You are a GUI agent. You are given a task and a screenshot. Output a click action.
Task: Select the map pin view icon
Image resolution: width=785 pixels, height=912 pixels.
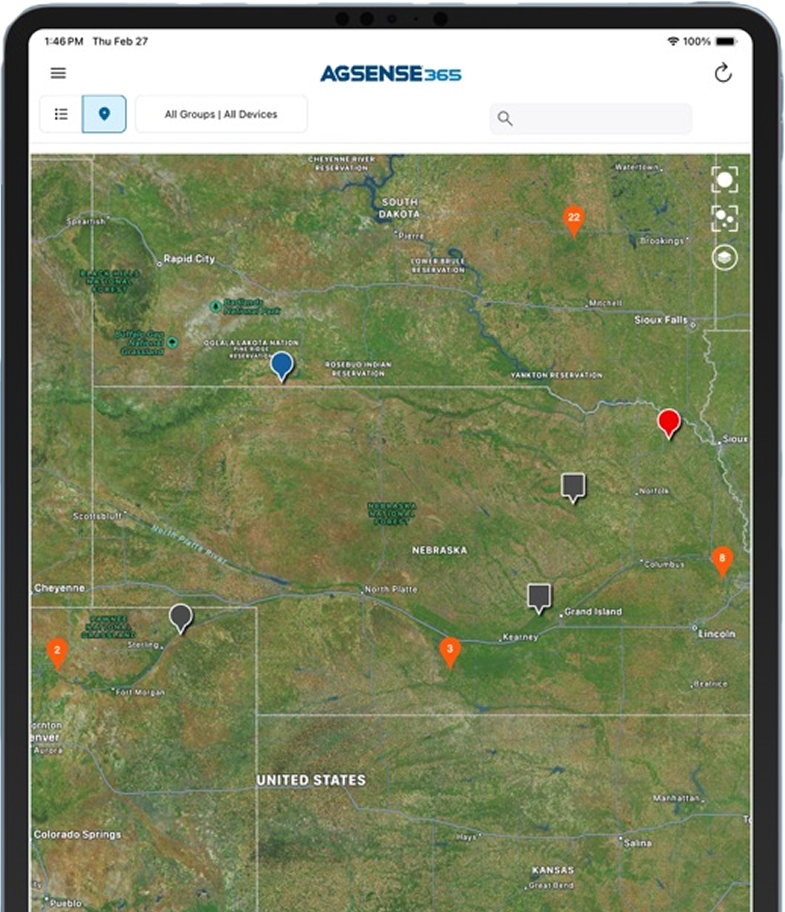click(x=103, y=114)
